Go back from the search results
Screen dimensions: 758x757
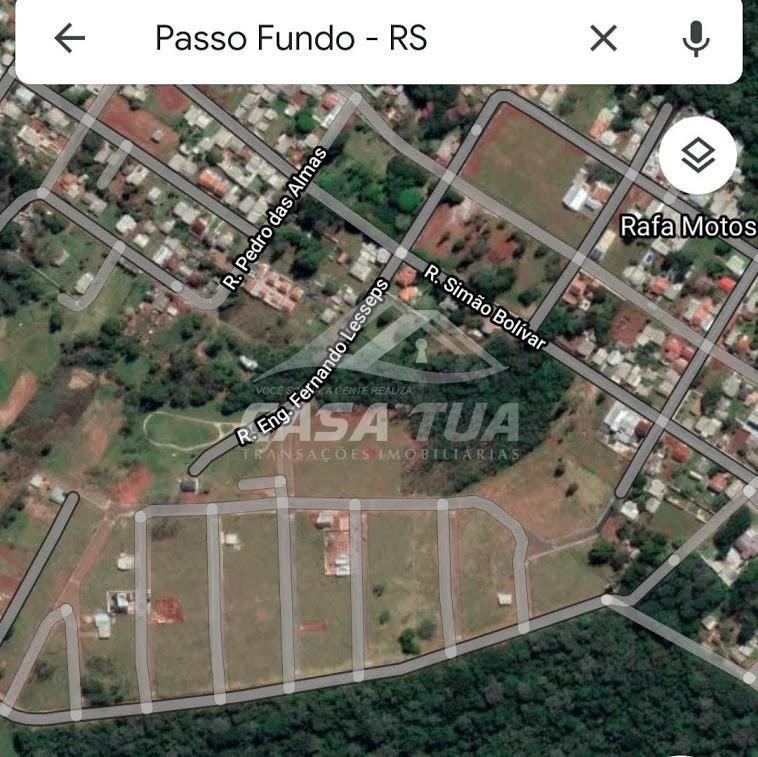point(69,39)
